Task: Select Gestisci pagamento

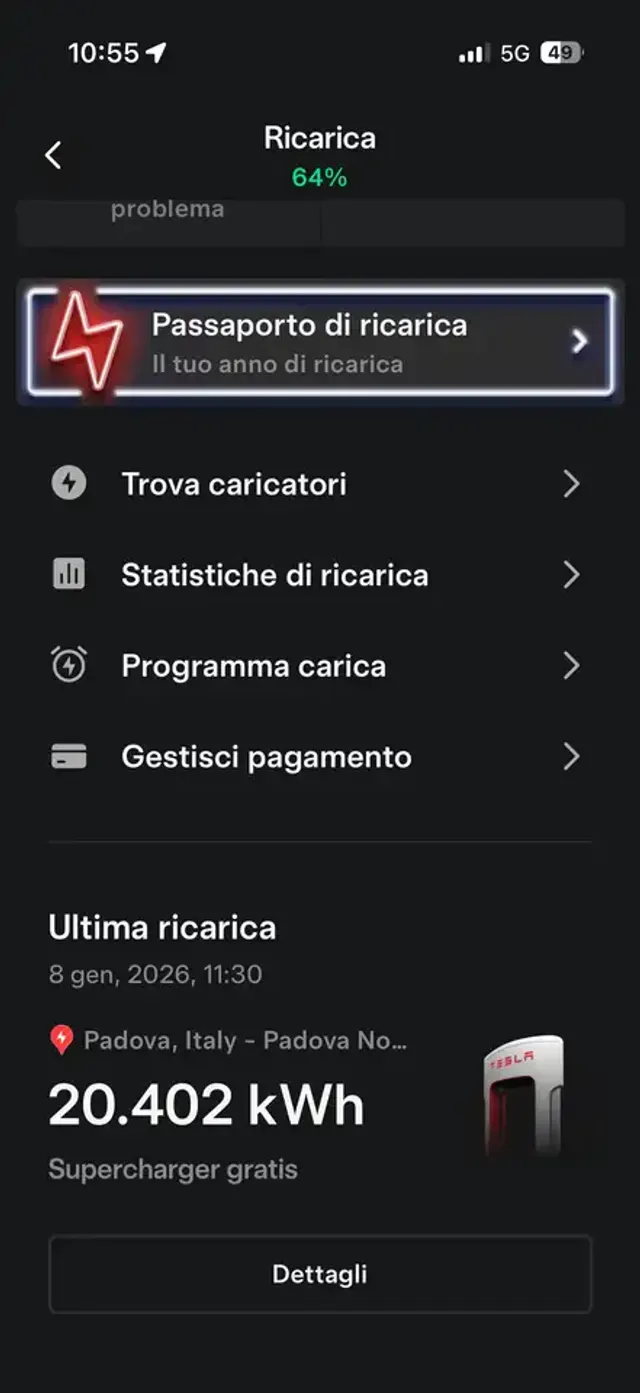Action: 320,757
